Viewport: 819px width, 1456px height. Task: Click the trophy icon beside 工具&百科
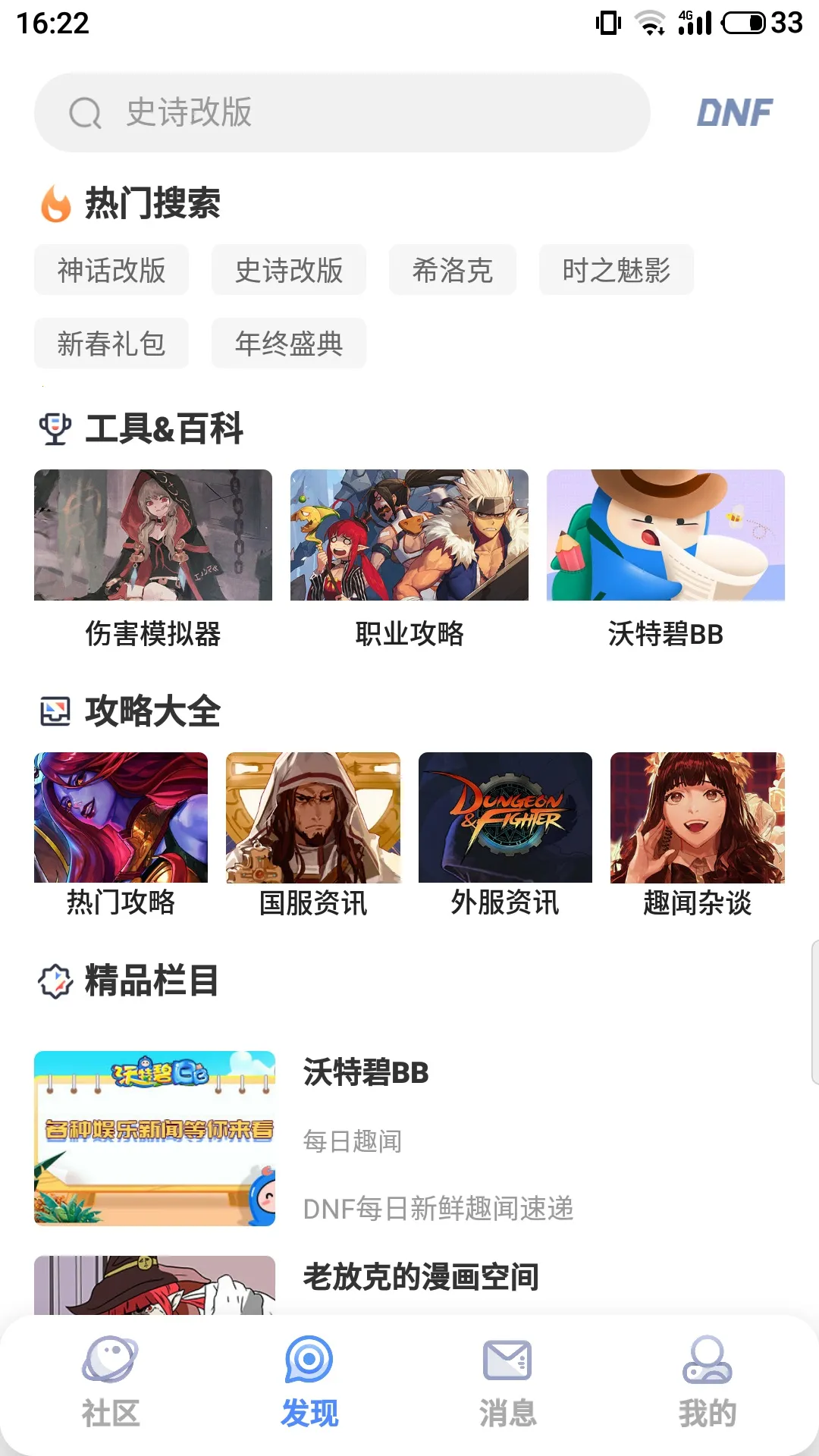point(53,429)
